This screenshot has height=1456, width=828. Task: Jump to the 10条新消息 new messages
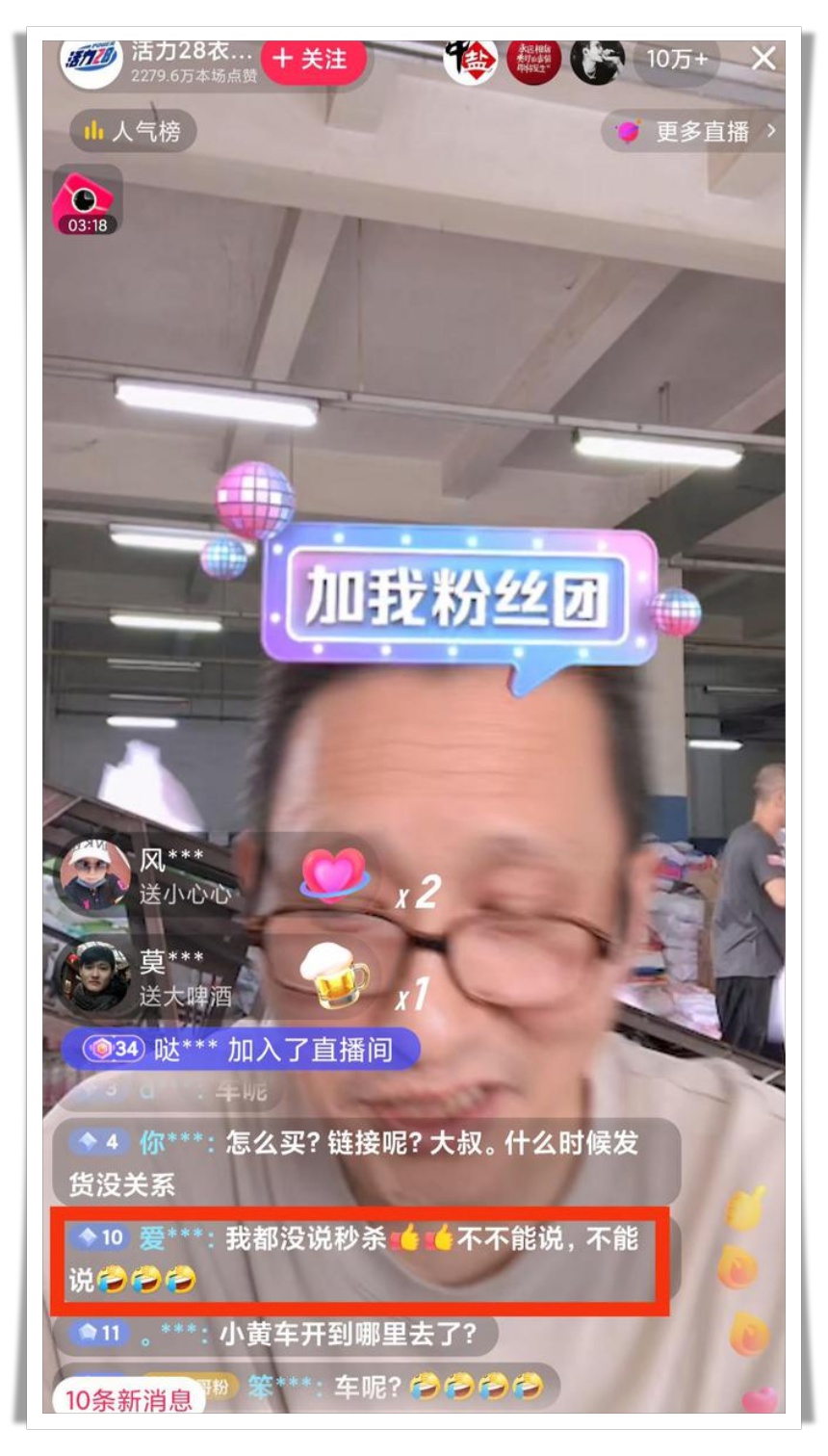(x=128, y=1399)
